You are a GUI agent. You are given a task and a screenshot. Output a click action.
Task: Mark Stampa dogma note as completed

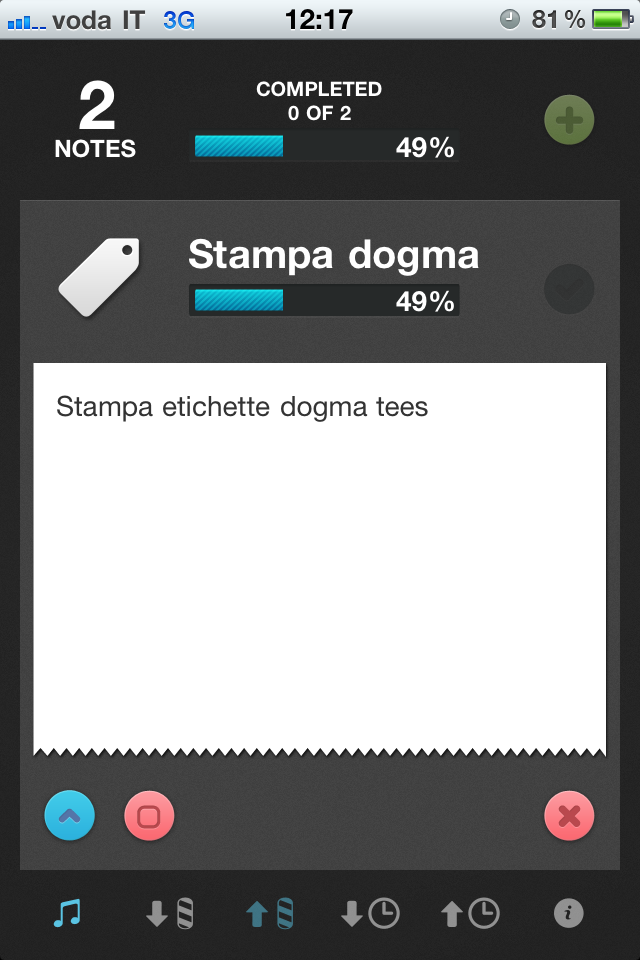click(x=569, y=289)
